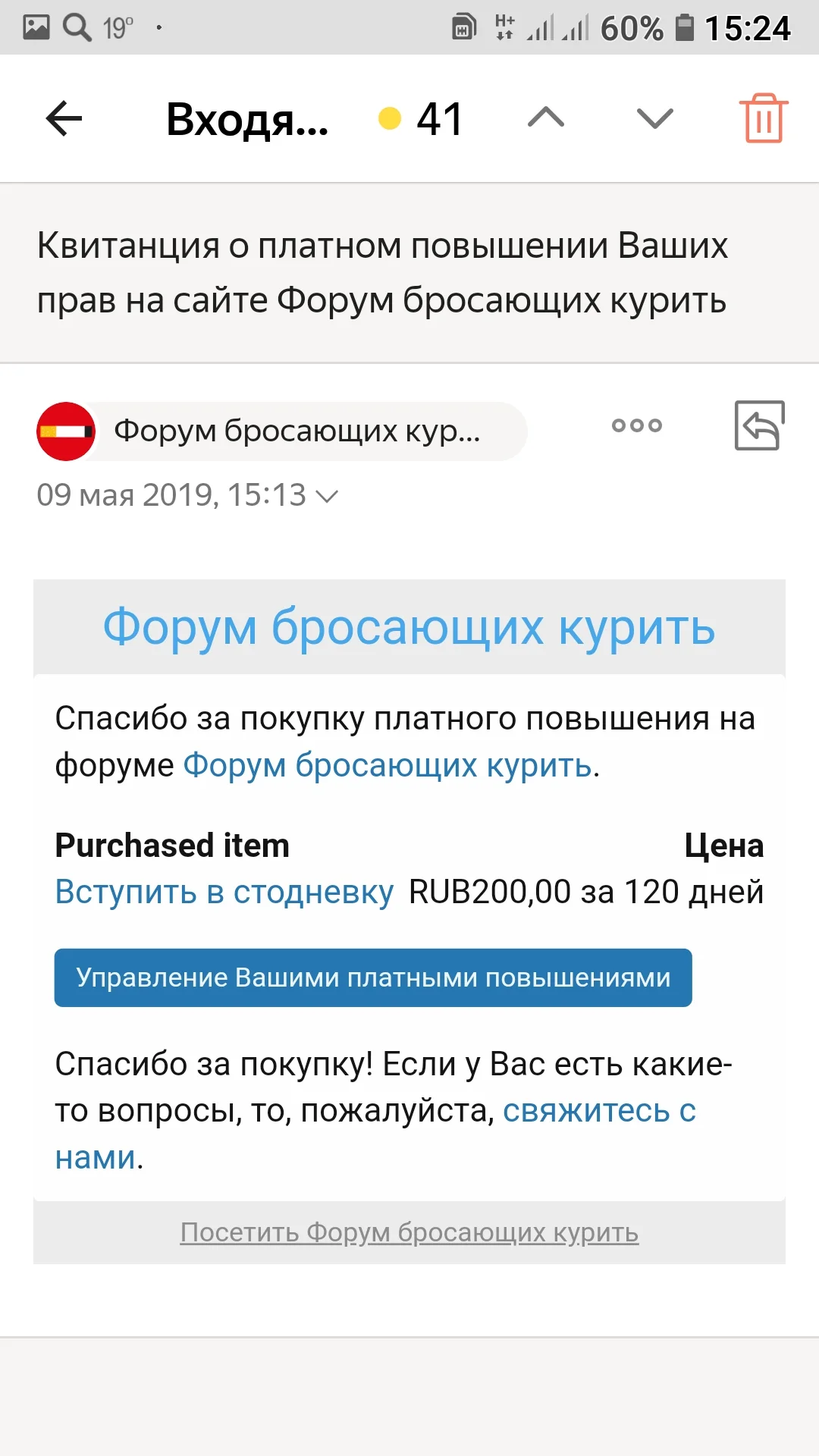Tap the back arrow to return to inbox
This screenshot has width=819, height=1456.
coord(64,118)
